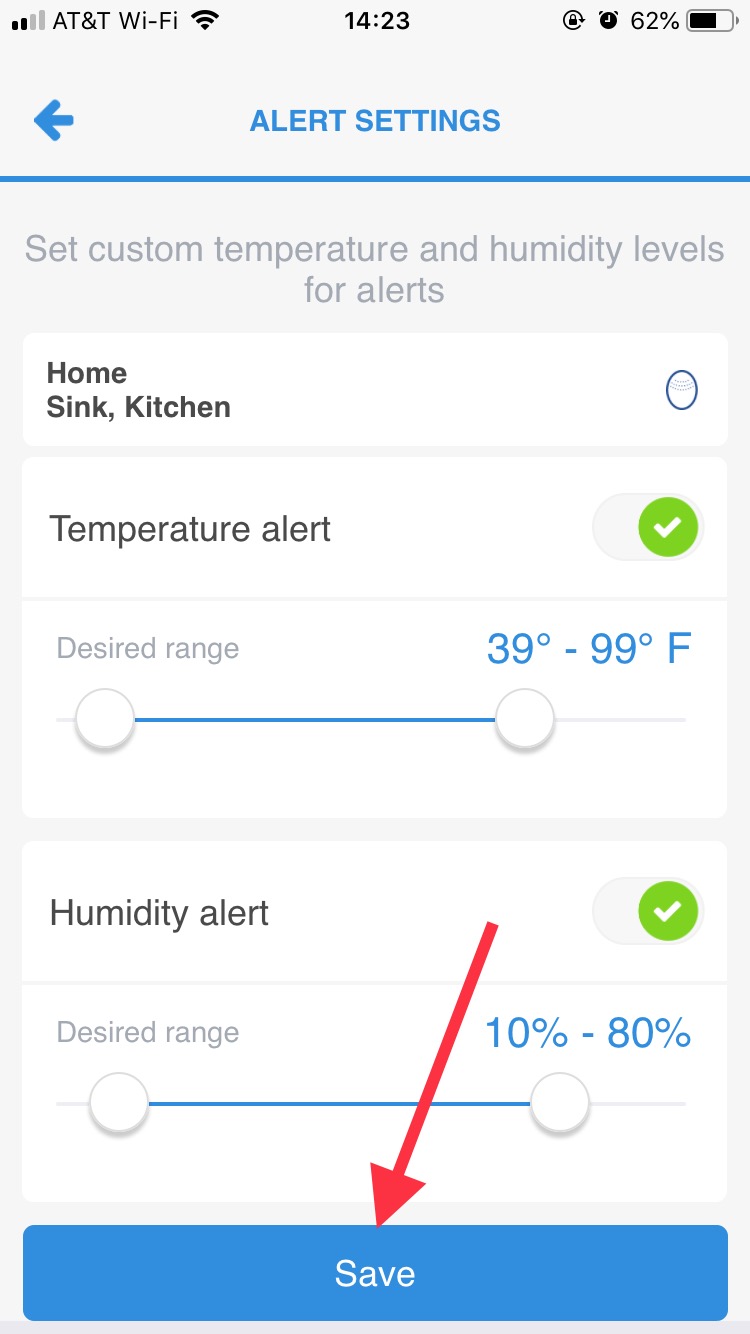This screenshot has height=1334, width=750.
Task: Tap the lower temperature range handle
Action: click(x=105, y=719)
